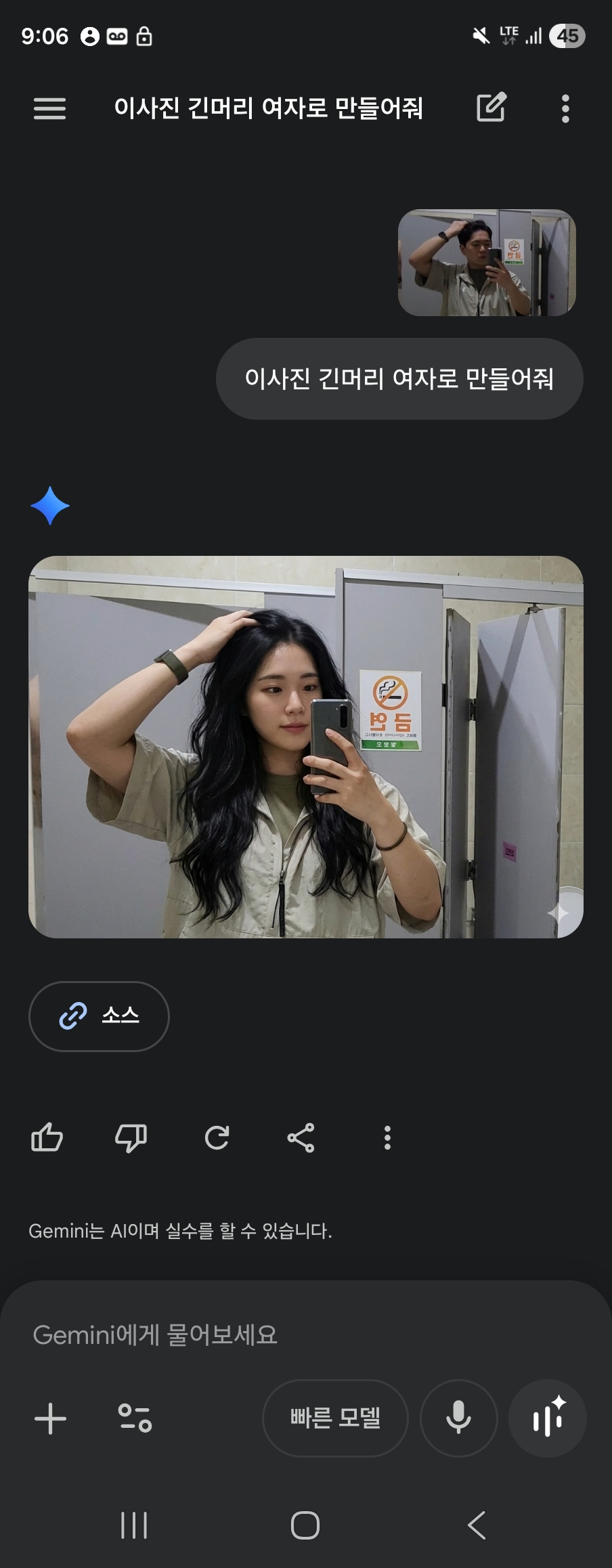Screen dimensions: 612x1568
Task: Start voice input with the microphone
Action: tap(458, 1418)
